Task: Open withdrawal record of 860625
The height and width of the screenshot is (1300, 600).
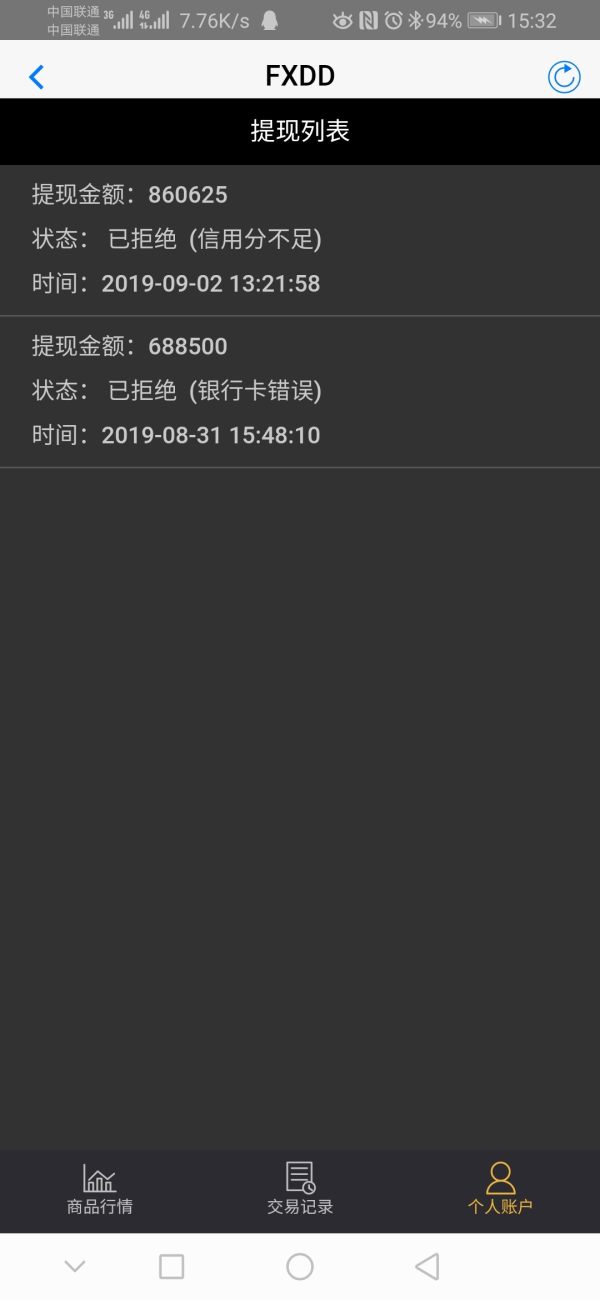Action: click(300, 239)
